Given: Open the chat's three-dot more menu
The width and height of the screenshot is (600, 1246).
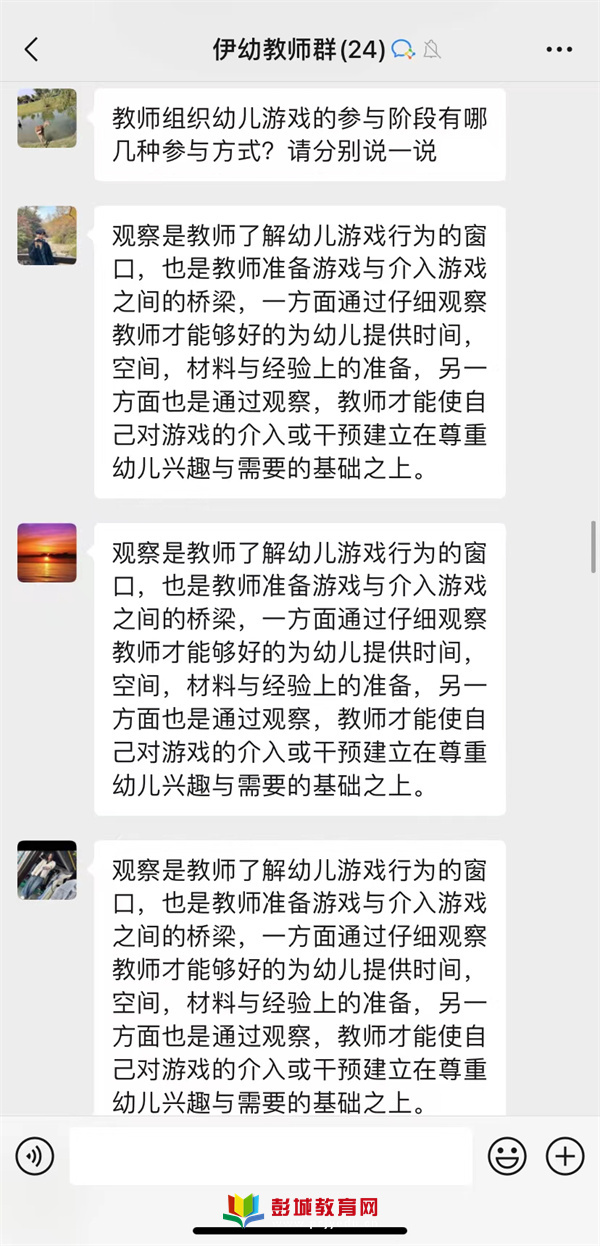Looking at the screenshot, I should pyautogui.click(x=559, y=49).
